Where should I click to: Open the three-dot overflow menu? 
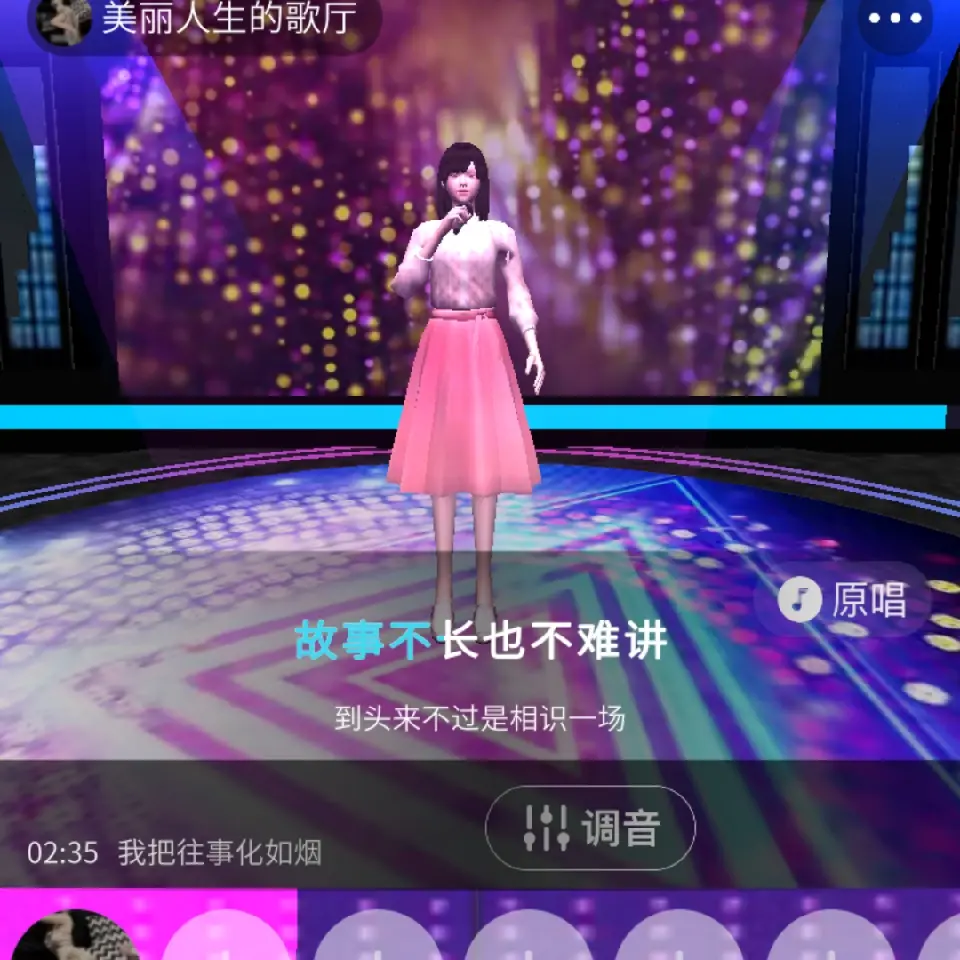(895, 18)
